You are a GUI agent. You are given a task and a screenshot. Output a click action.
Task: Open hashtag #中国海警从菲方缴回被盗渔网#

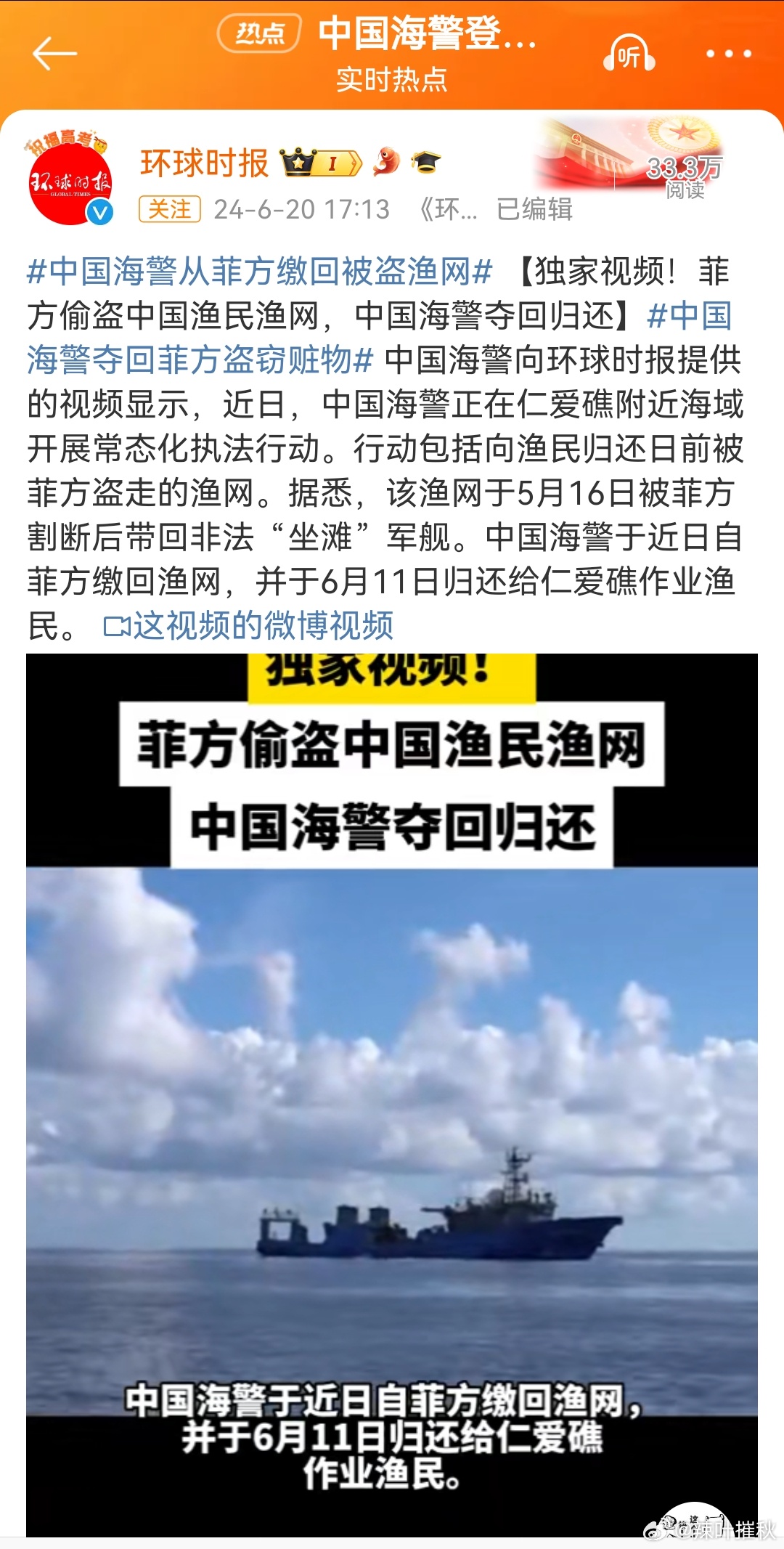pos(260,272)
